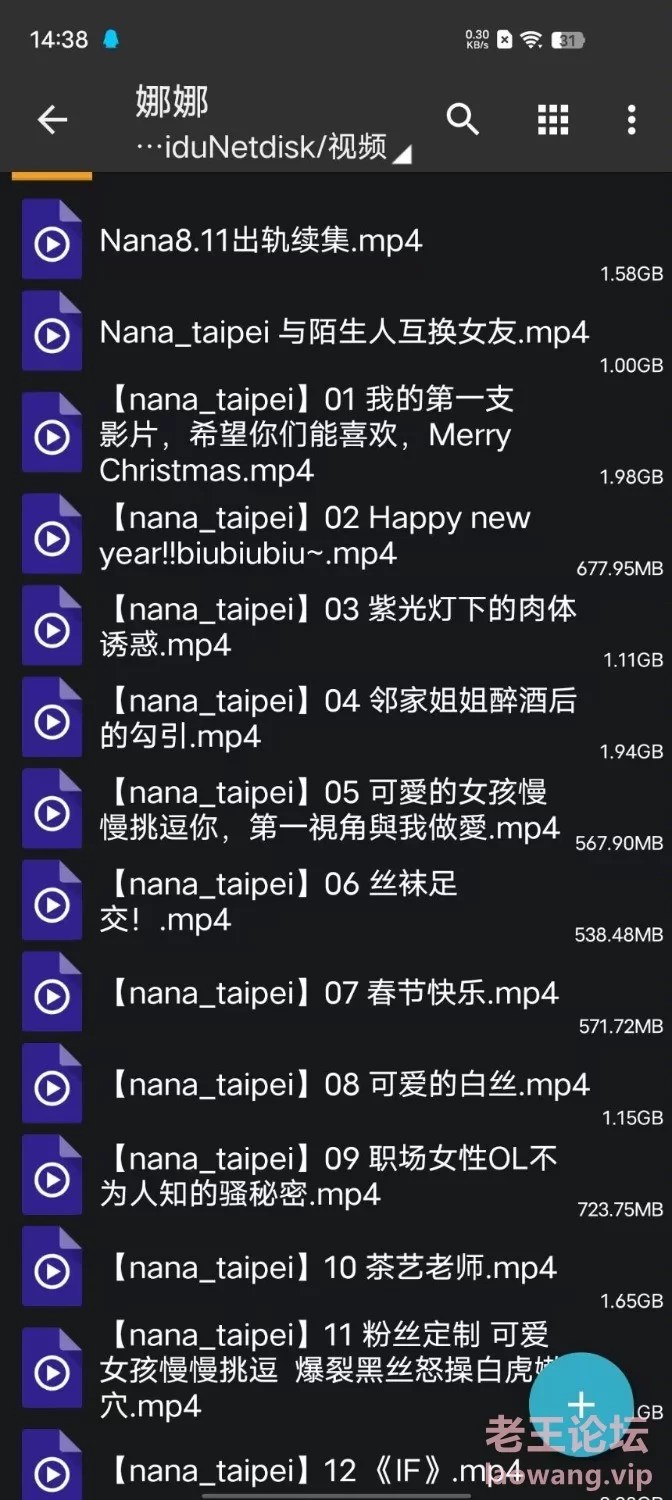Image resolution: width=672 pixels, height=1500 pixels.
Task: Open the 12《IF》.mp4 file
Action: tap(336, 1467)
